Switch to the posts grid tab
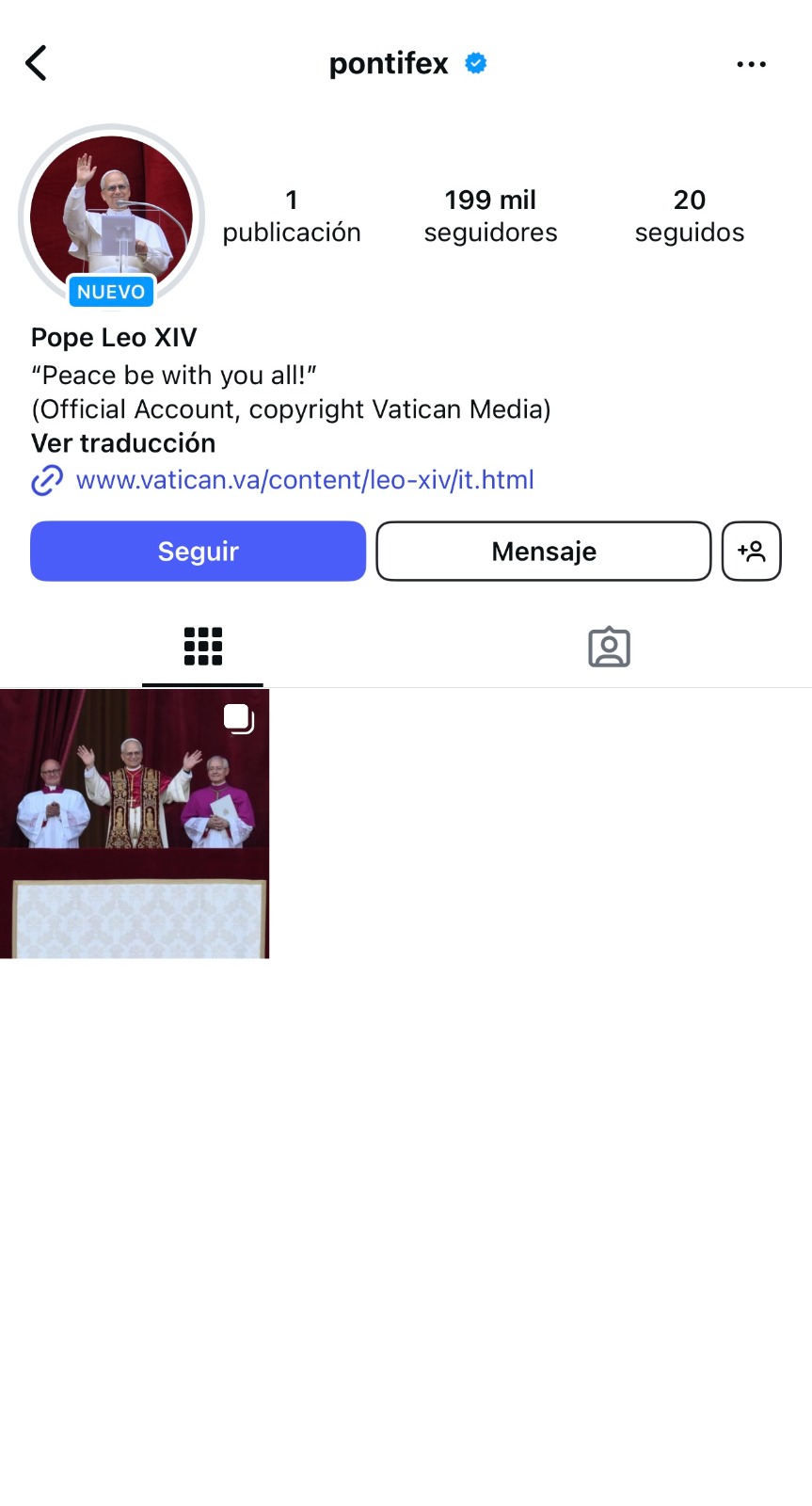This screenshot has width=812, height=1506. [x=202, y=647]
